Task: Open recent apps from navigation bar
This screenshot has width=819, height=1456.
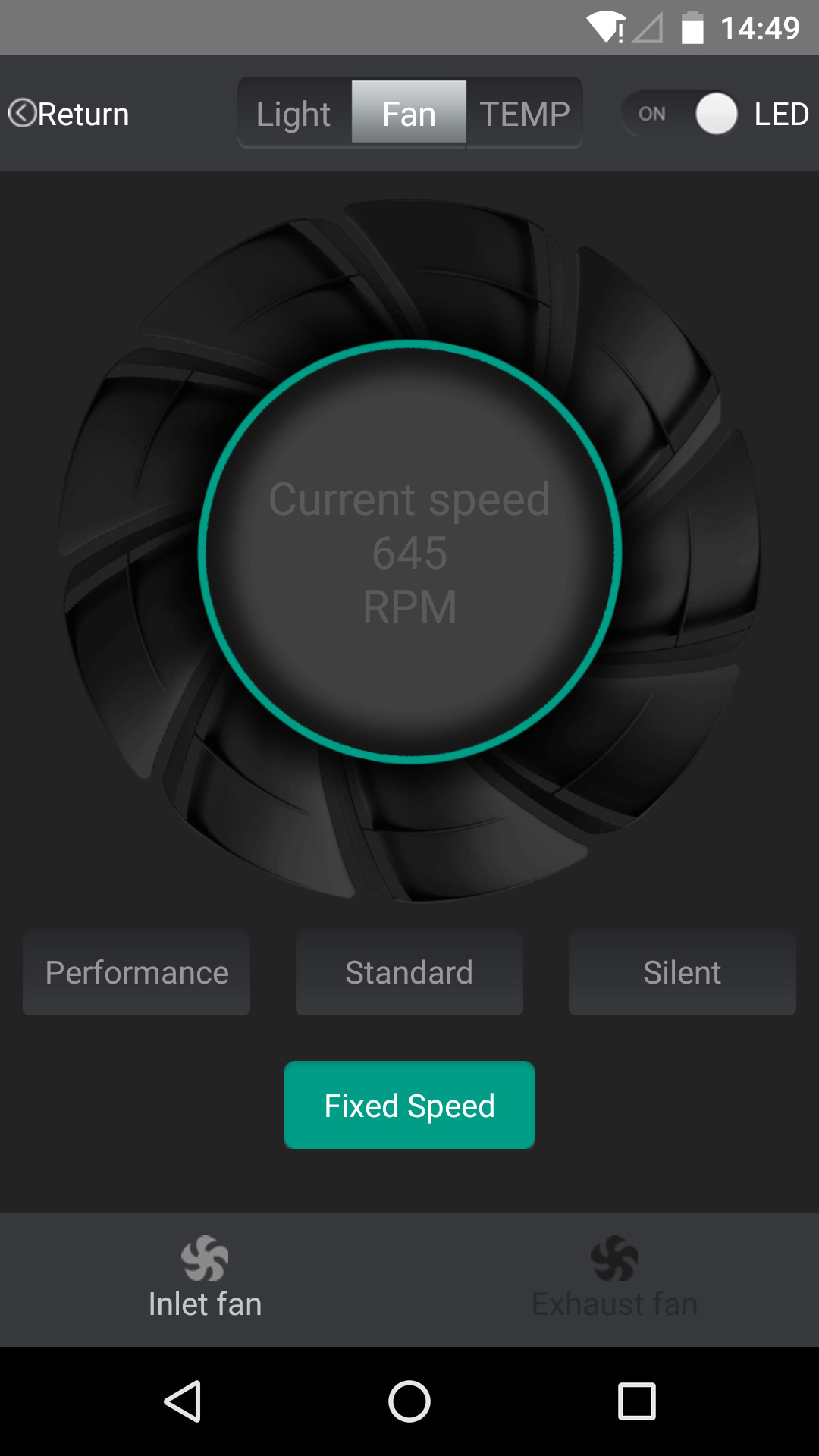Action: (x=636, y=1401)
